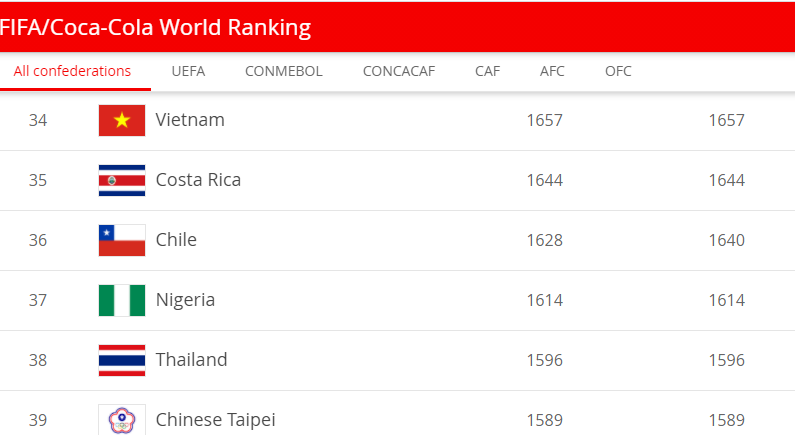Open Thailand's ranking entry
The image size is (795, 435).
pos(191,360)
